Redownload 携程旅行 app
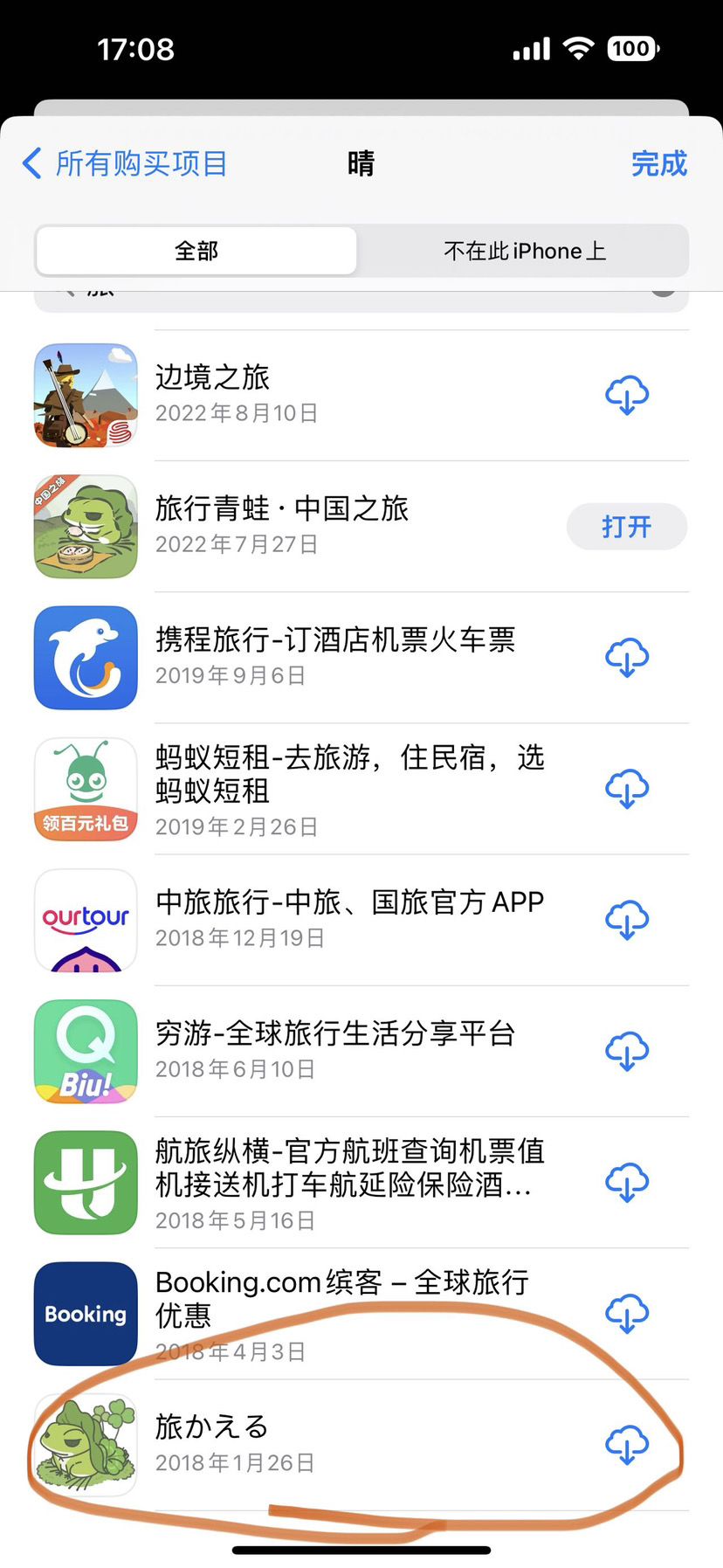 (627, 658)
